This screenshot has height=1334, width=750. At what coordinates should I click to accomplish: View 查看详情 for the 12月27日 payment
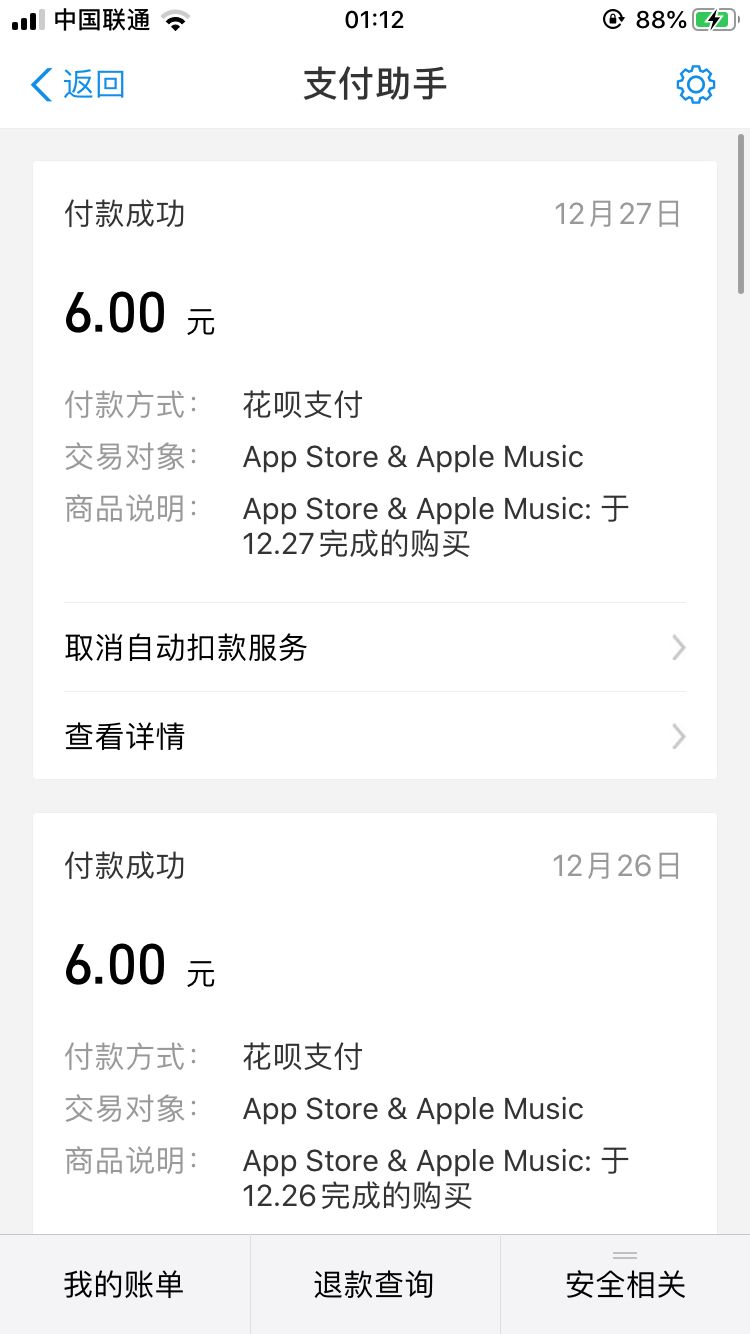point(375,737)
